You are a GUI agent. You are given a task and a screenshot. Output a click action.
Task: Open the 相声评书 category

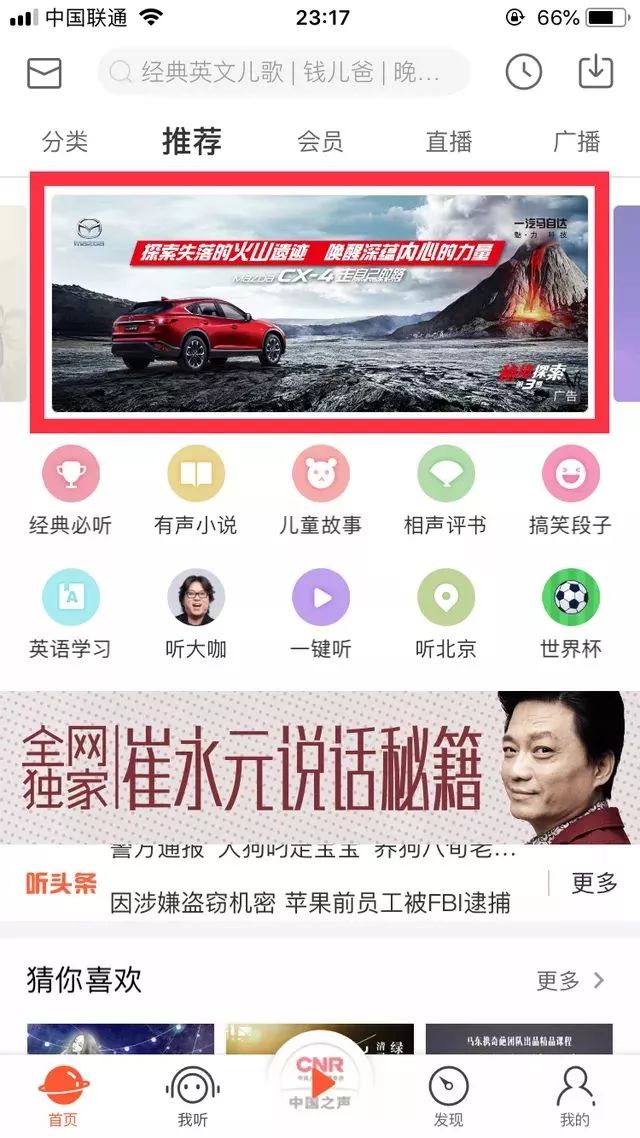click(445, 489)
